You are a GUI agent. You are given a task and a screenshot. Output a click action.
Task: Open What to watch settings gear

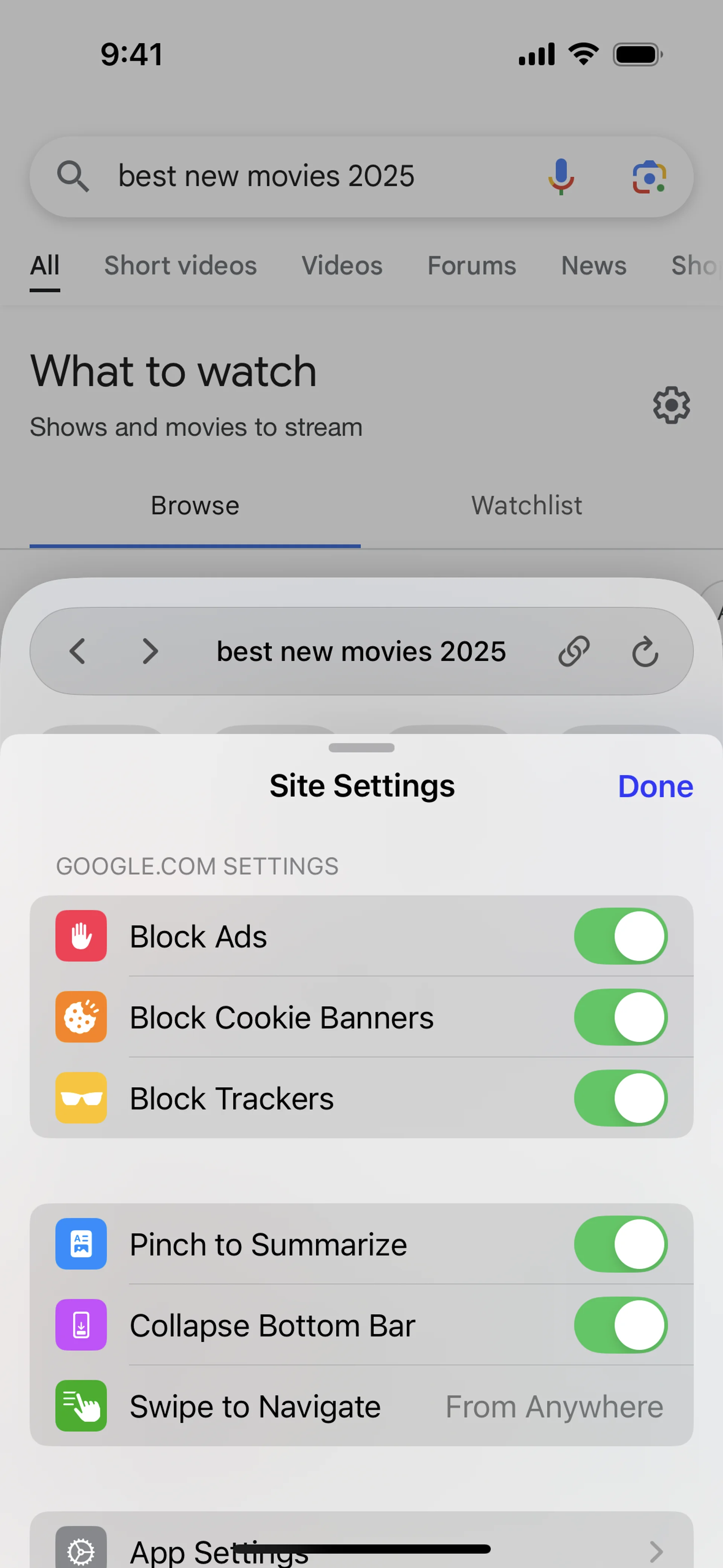[671, 405]
